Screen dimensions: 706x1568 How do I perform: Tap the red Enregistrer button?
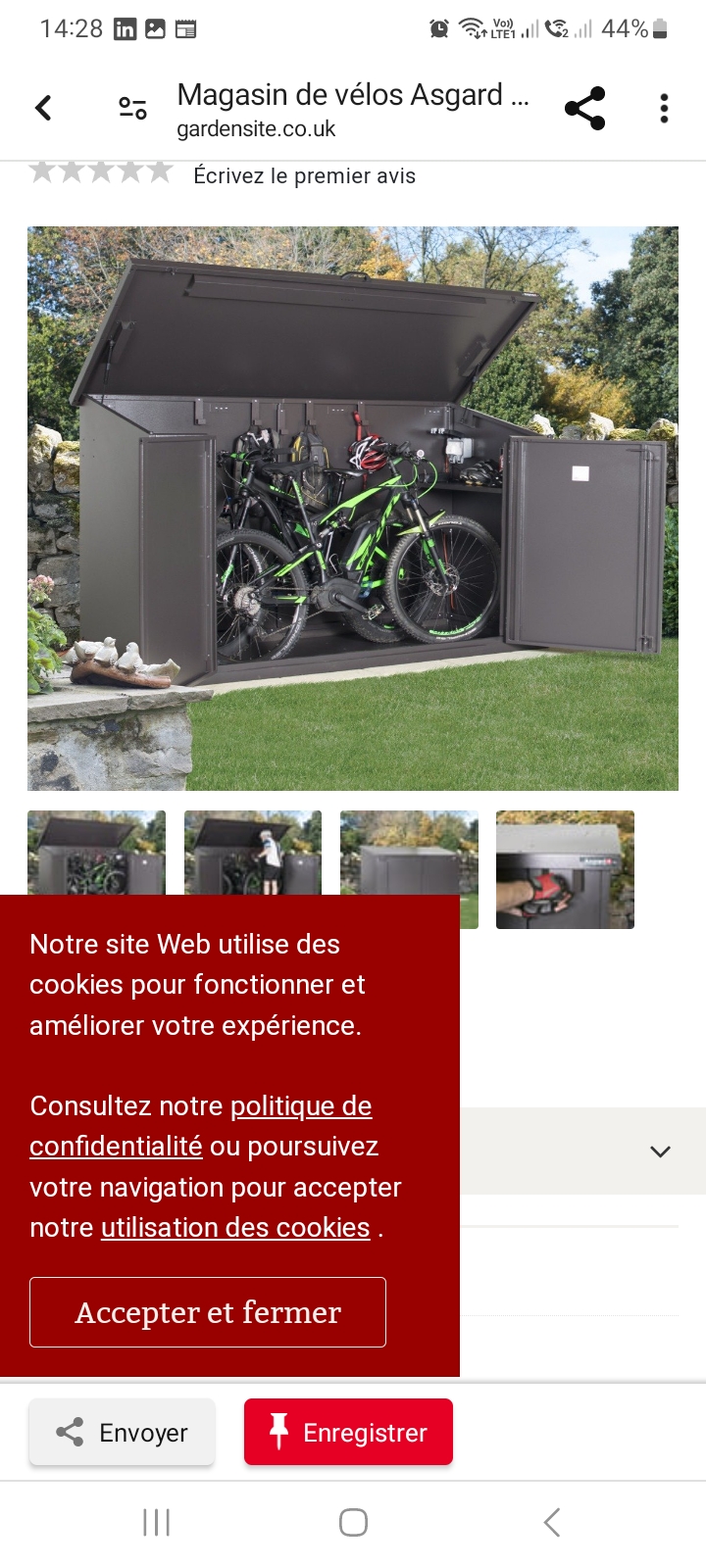[348, 1432]
